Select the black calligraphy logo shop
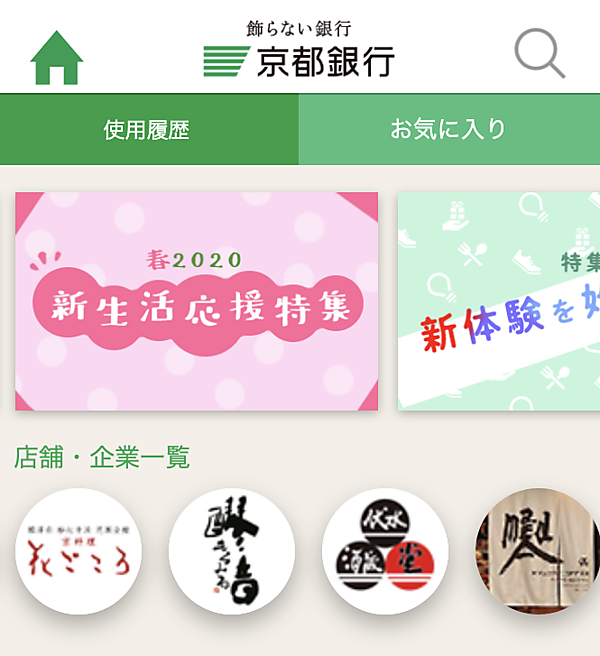Image resolution: width=600 pixels, height=656 pixels. 231,551
